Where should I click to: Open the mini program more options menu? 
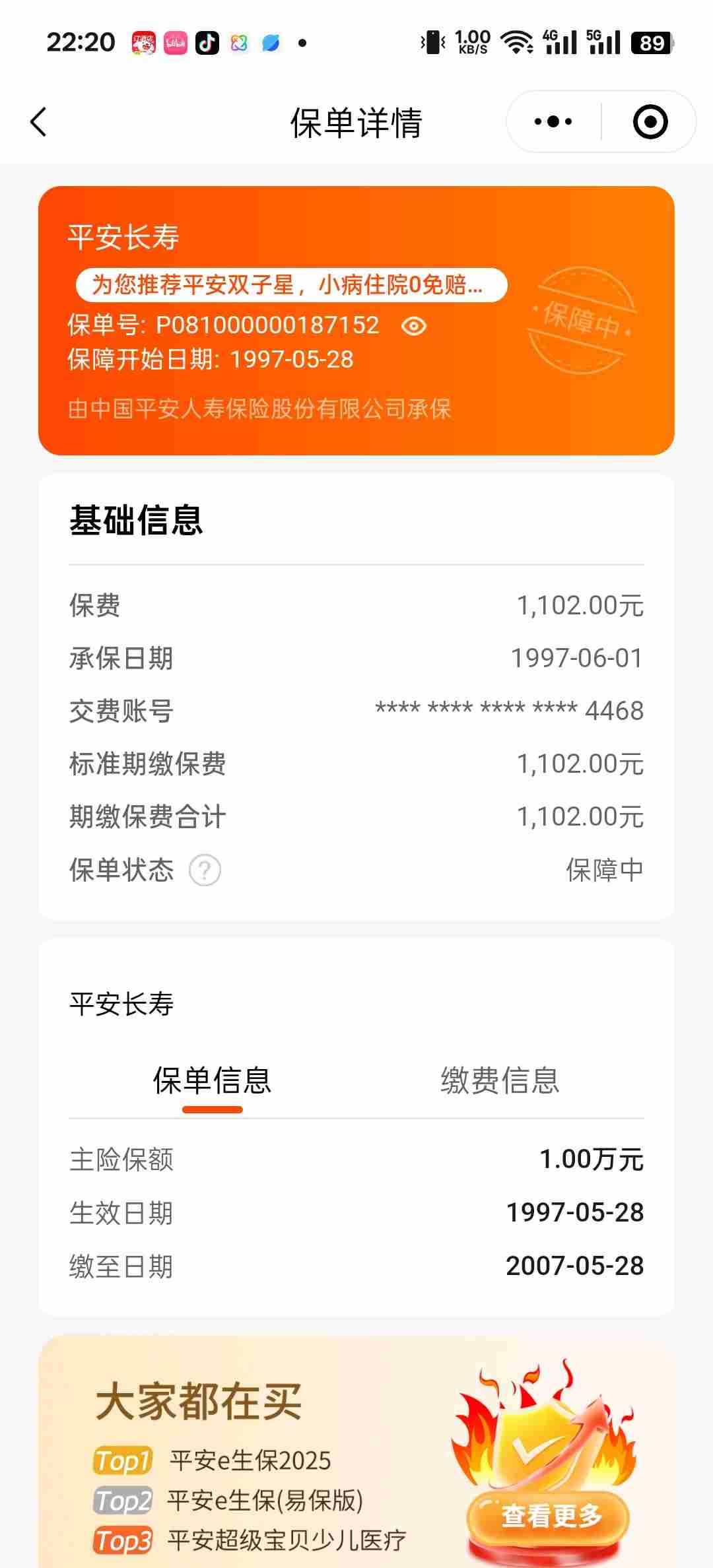553,122
